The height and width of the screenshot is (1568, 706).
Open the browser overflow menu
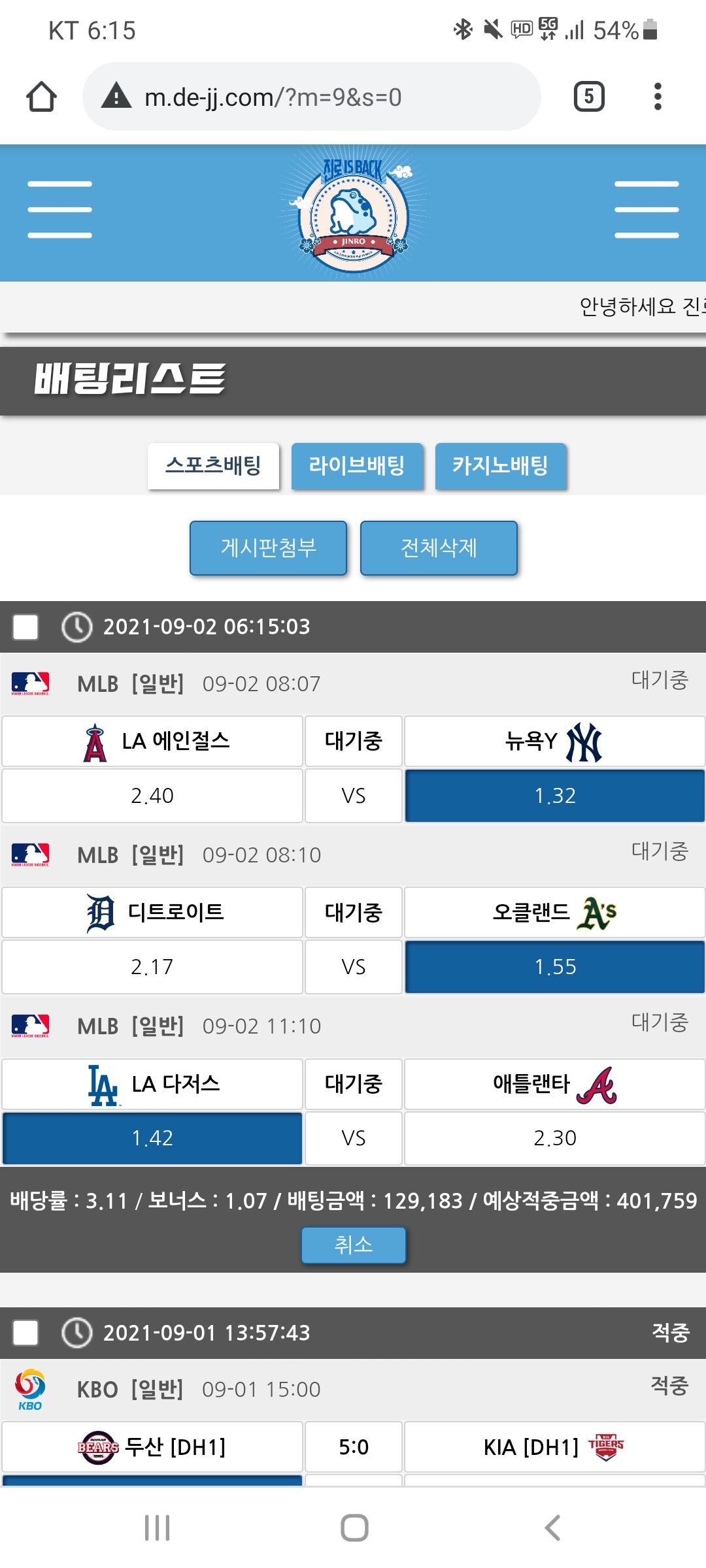(658, 97)
